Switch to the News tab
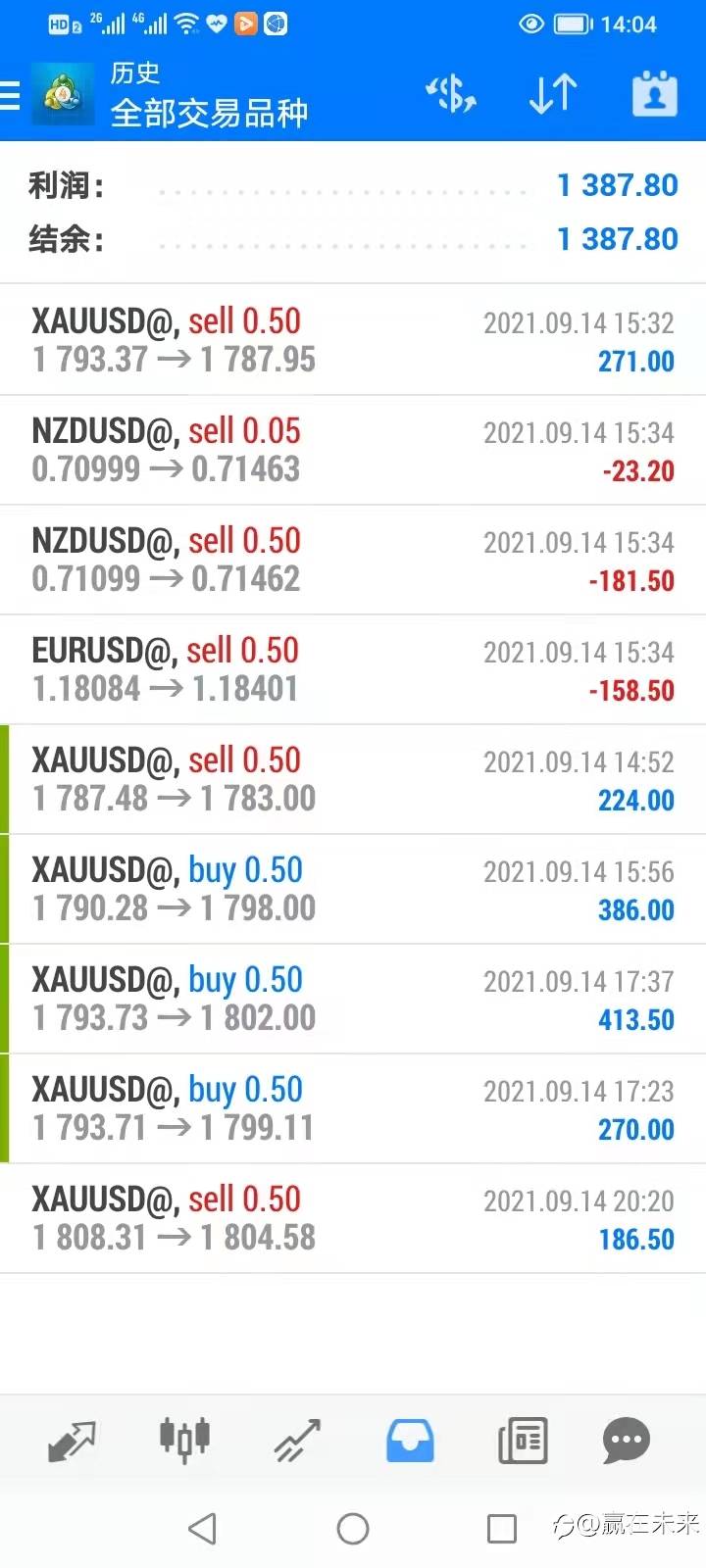The image size is (706, 1568). 523,1441
